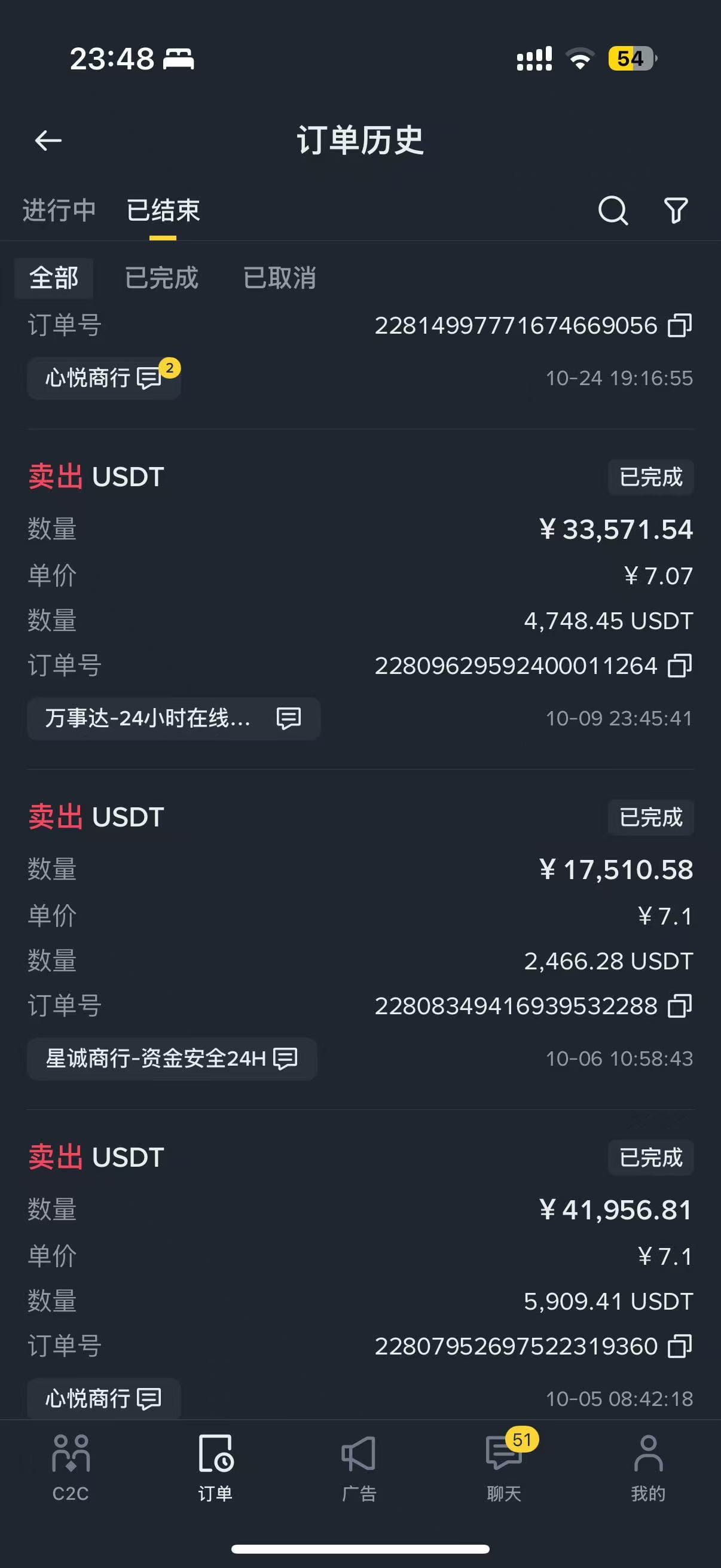Message merchant 星诚商行-资金安全24H
The width and height of the screenshot is (721, 1568).
pos(172,1058)
